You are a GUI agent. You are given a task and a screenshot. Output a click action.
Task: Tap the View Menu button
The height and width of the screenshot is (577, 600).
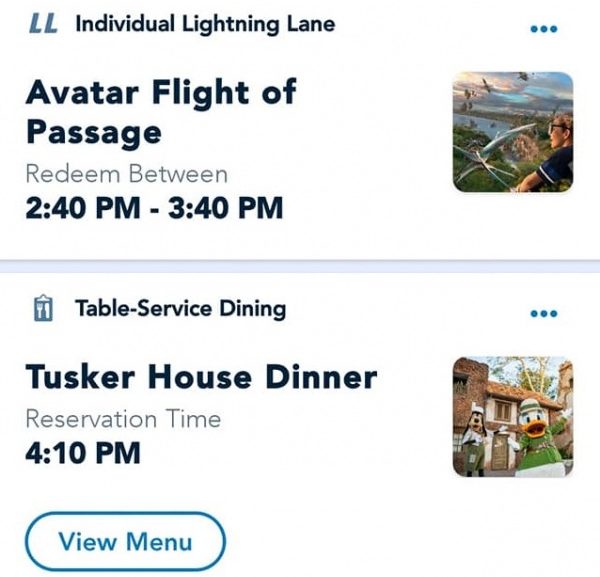coord(125,542)
